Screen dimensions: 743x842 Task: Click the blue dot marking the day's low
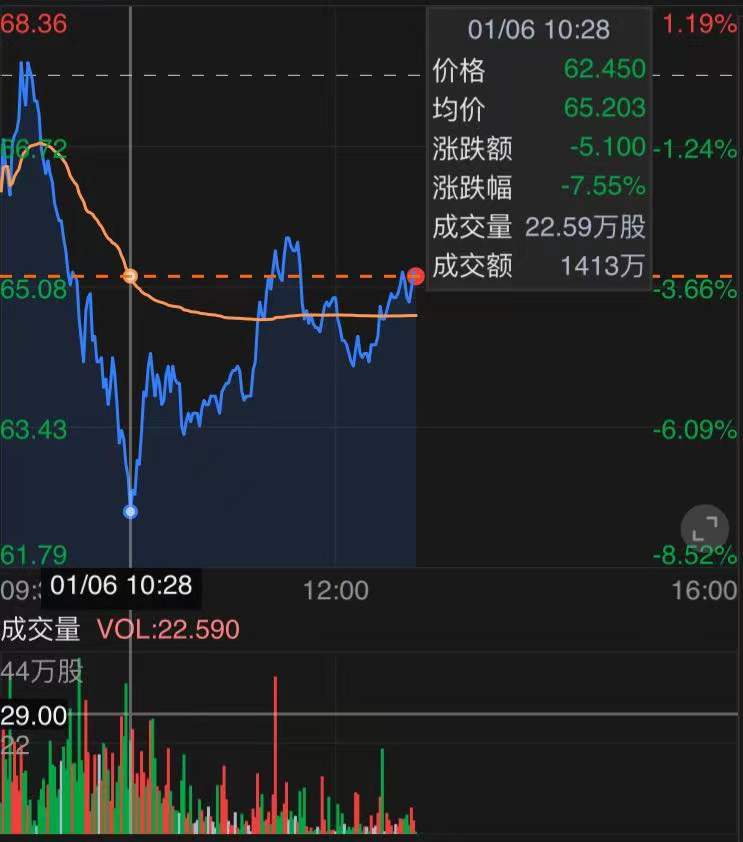[131, 510]
